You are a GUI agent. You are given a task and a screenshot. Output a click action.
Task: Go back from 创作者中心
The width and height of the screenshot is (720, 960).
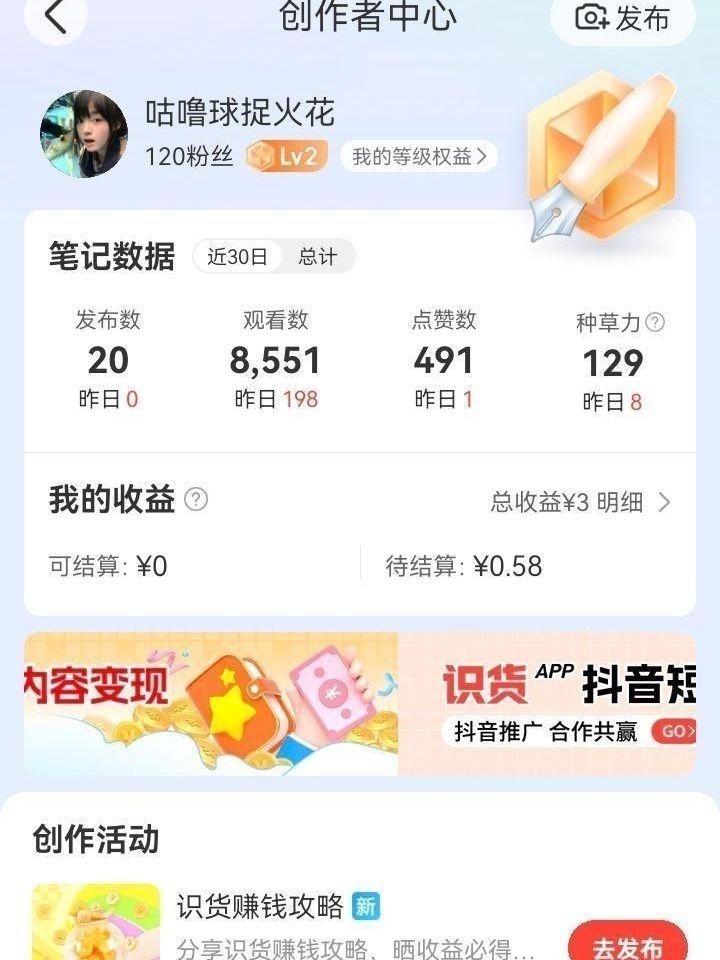[56, 17]
